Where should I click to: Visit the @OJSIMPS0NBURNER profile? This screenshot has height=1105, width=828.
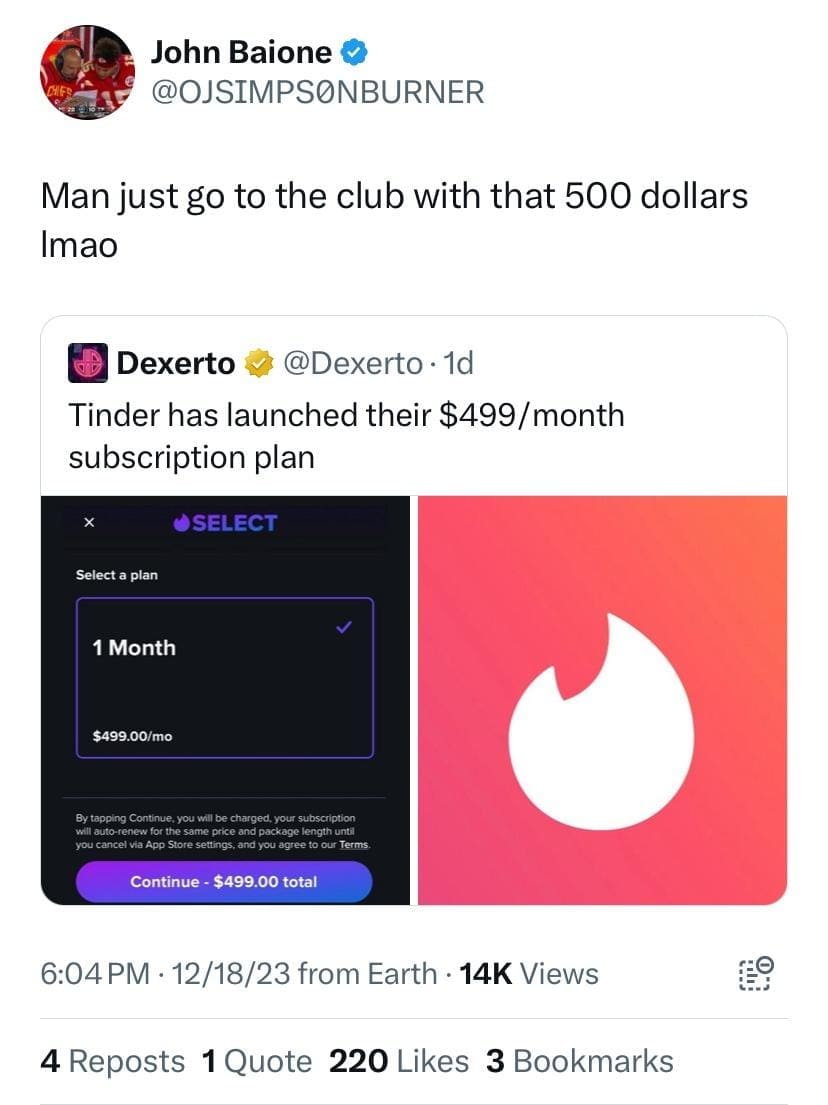(317, 92)
